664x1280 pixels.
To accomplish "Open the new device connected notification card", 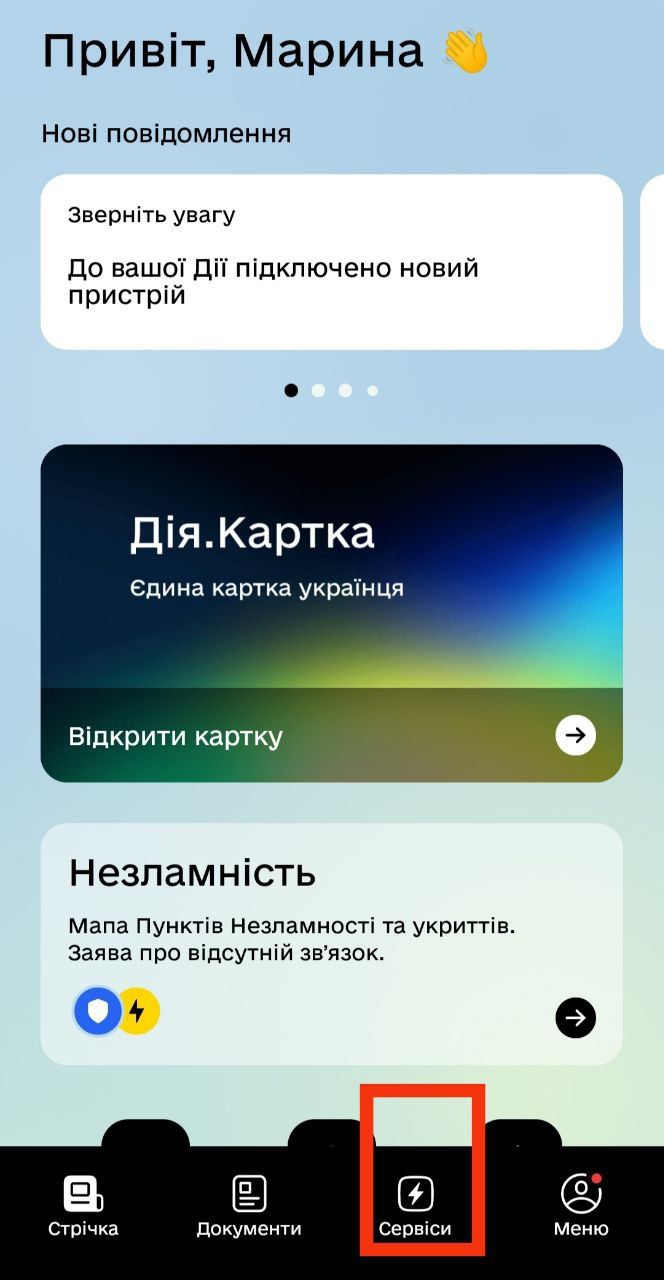I will 331,262.
